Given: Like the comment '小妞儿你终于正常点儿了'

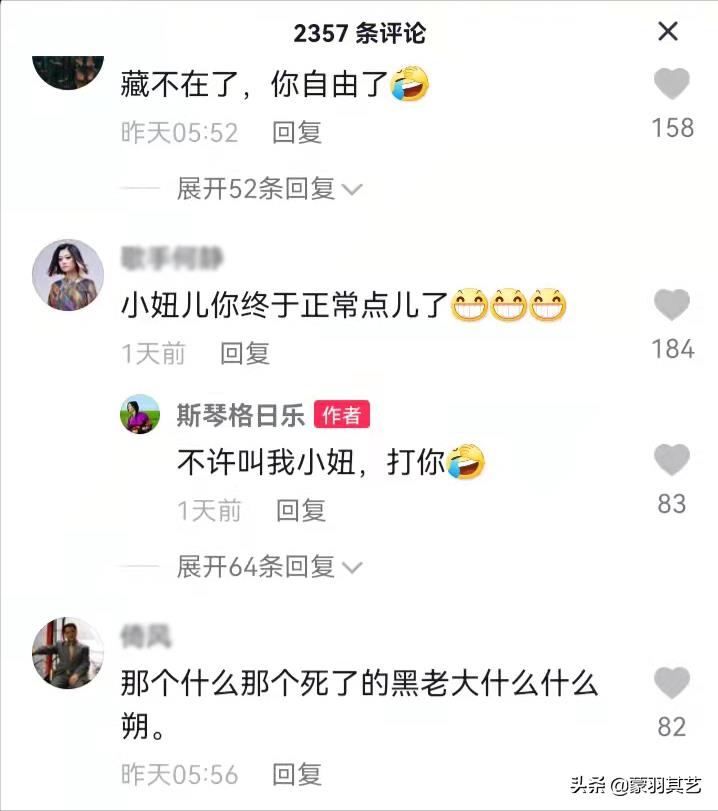Looking at the screenshot, I should click(x=672, y=304).
